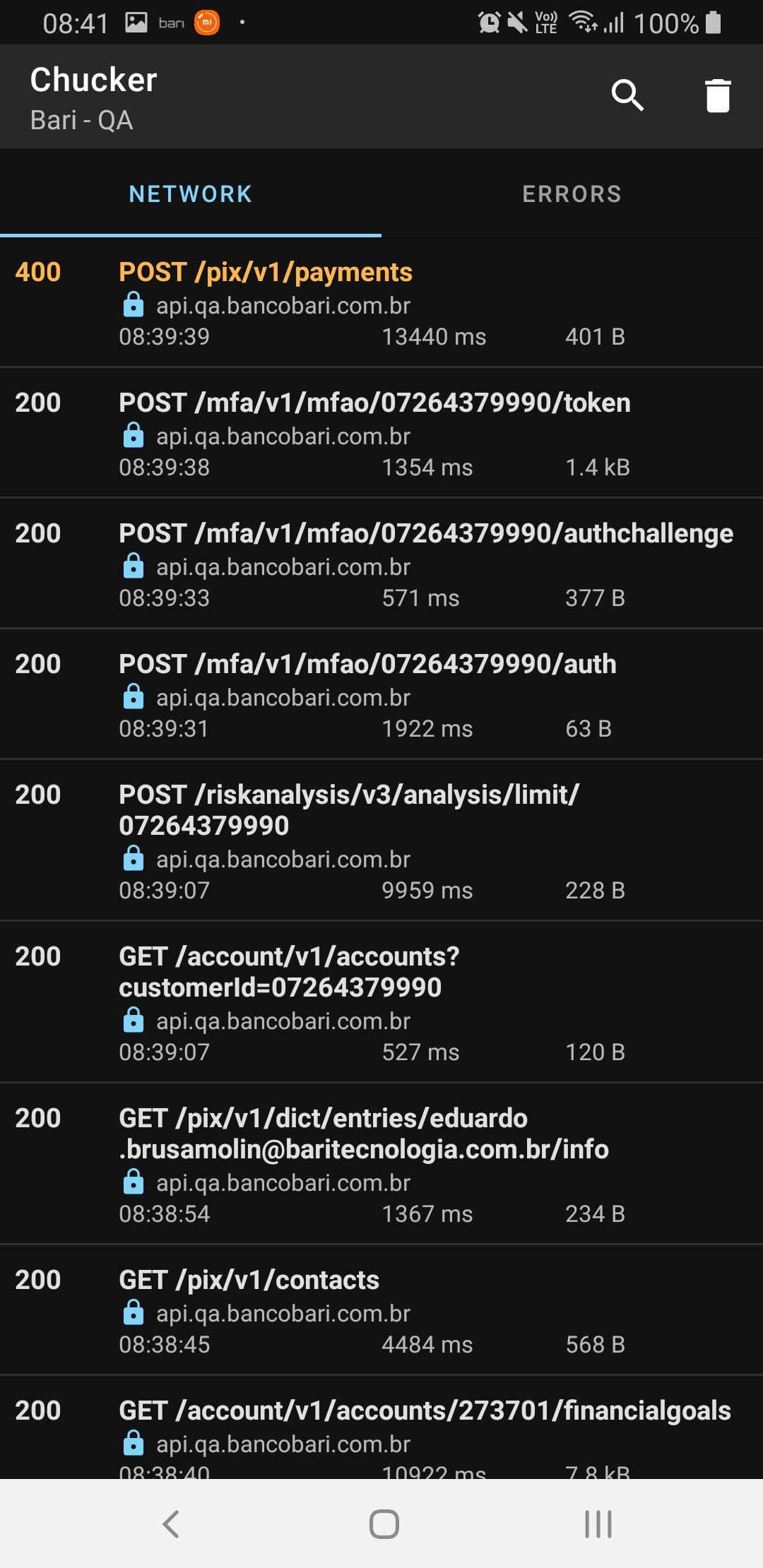Inspect the GET /pix/v1/contacts request

(x=381, y=1310)
